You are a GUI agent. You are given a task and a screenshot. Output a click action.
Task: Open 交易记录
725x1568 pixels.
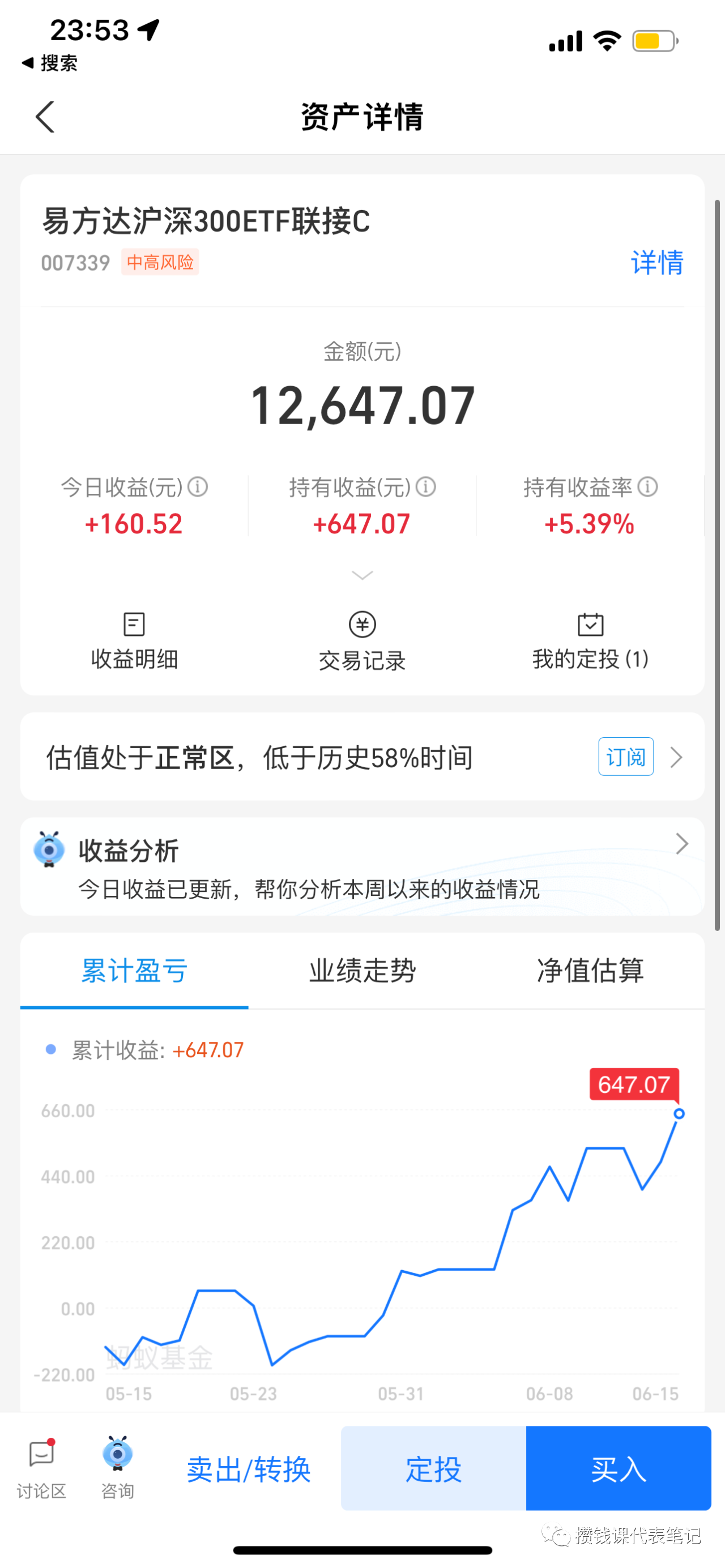362,642
